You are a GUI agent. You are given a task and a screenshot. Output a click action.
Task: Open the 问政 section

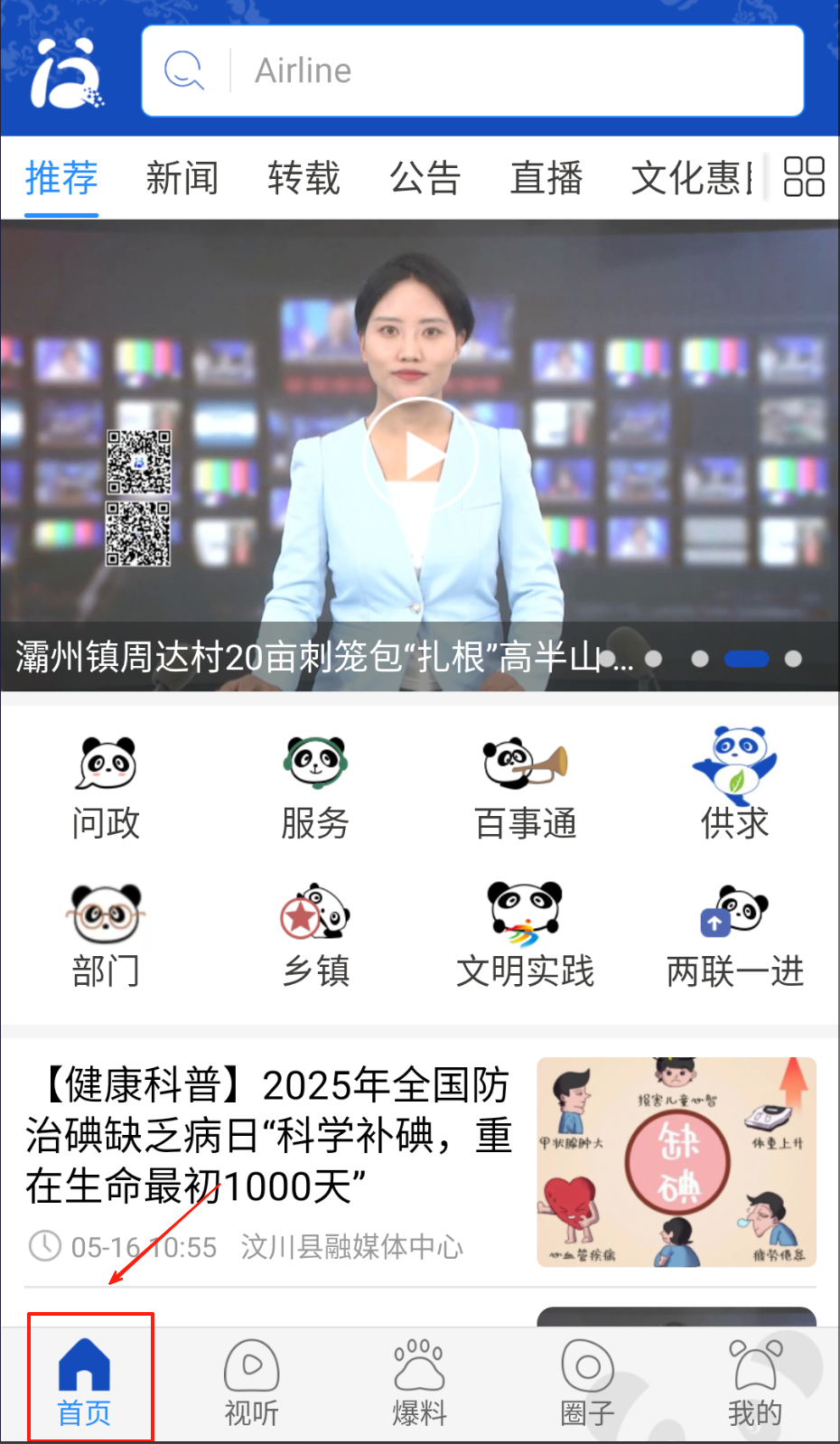(106, 786)
